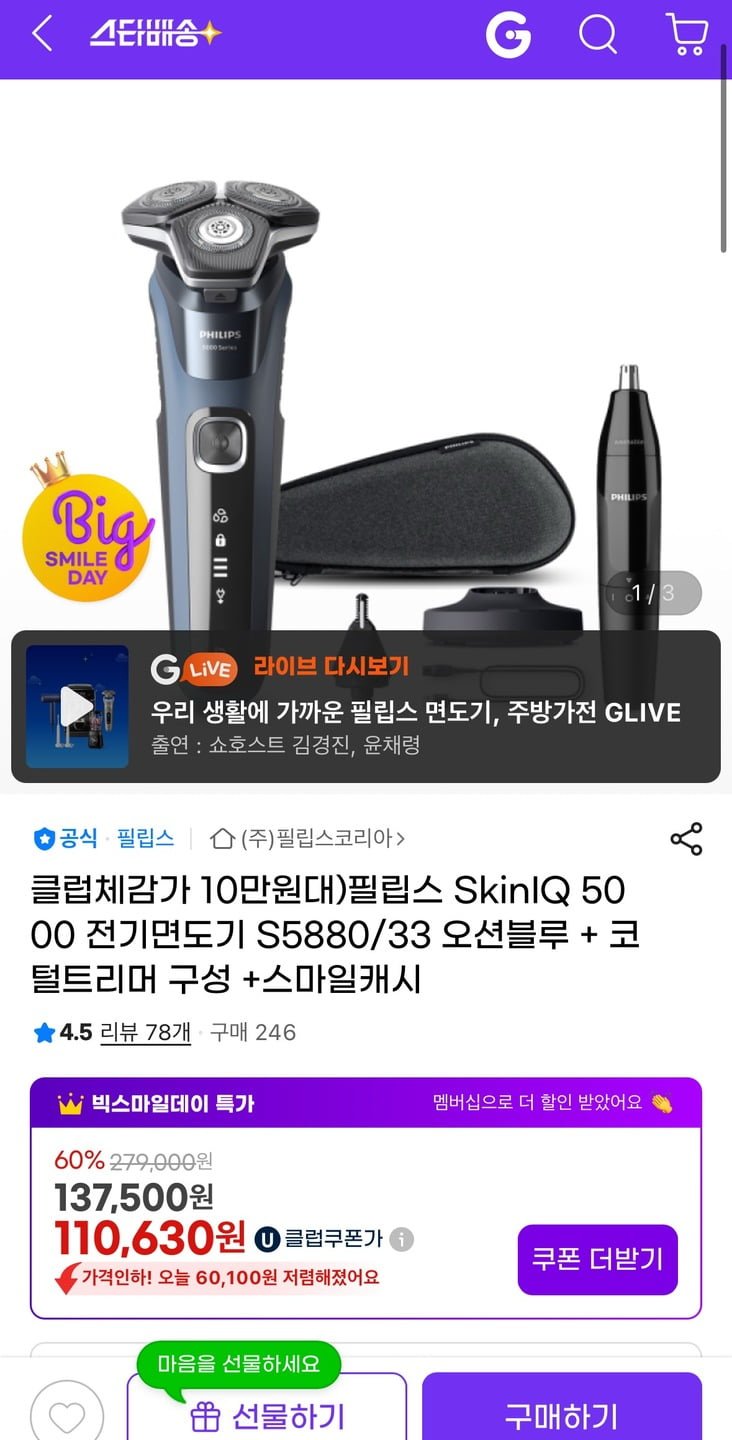Viewport: 732px width, 1440px height.
Task: Add the product to wishlist with the heart
Action: tap(67, 1415)
